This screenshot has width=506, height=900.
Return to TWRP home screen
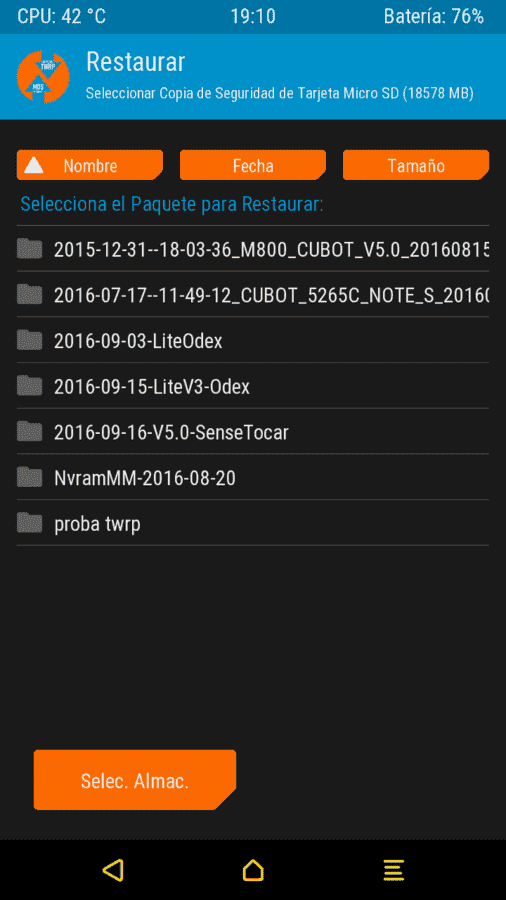(x=253, y=870)
